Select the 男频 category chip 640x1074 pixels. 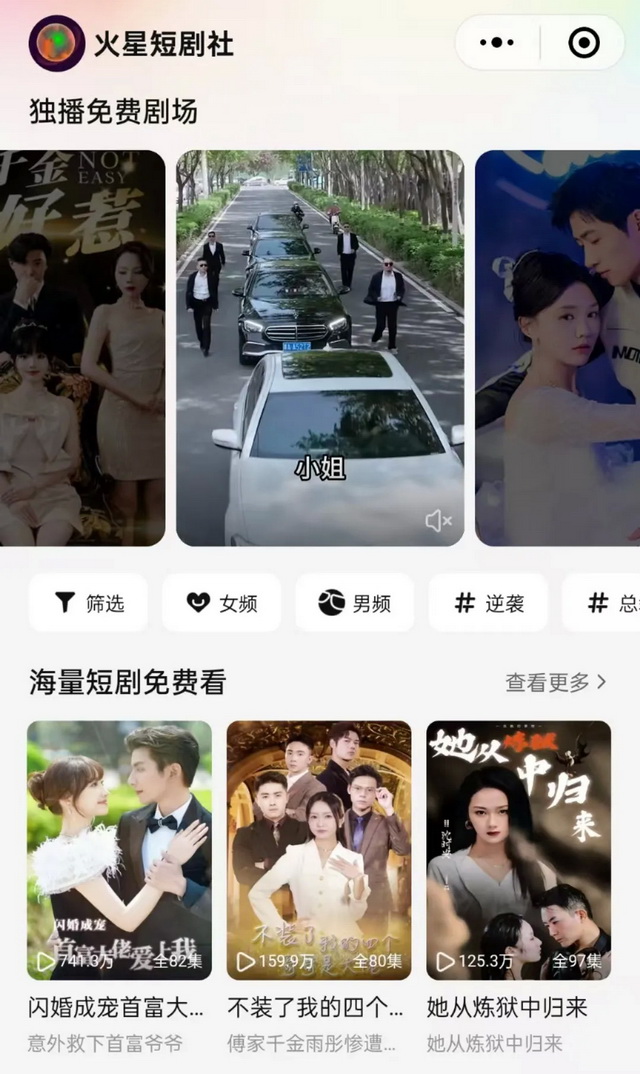(354, 602)
